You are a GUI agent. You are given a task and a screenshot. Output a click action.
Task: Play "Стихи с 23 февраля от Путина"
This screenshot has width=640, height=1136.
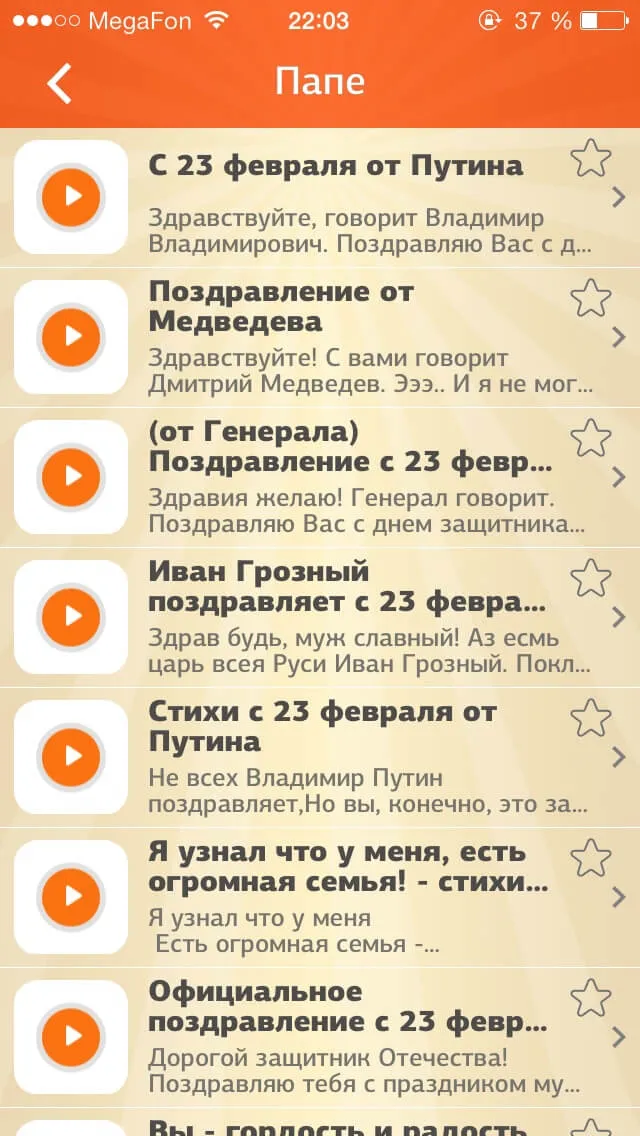71,756
